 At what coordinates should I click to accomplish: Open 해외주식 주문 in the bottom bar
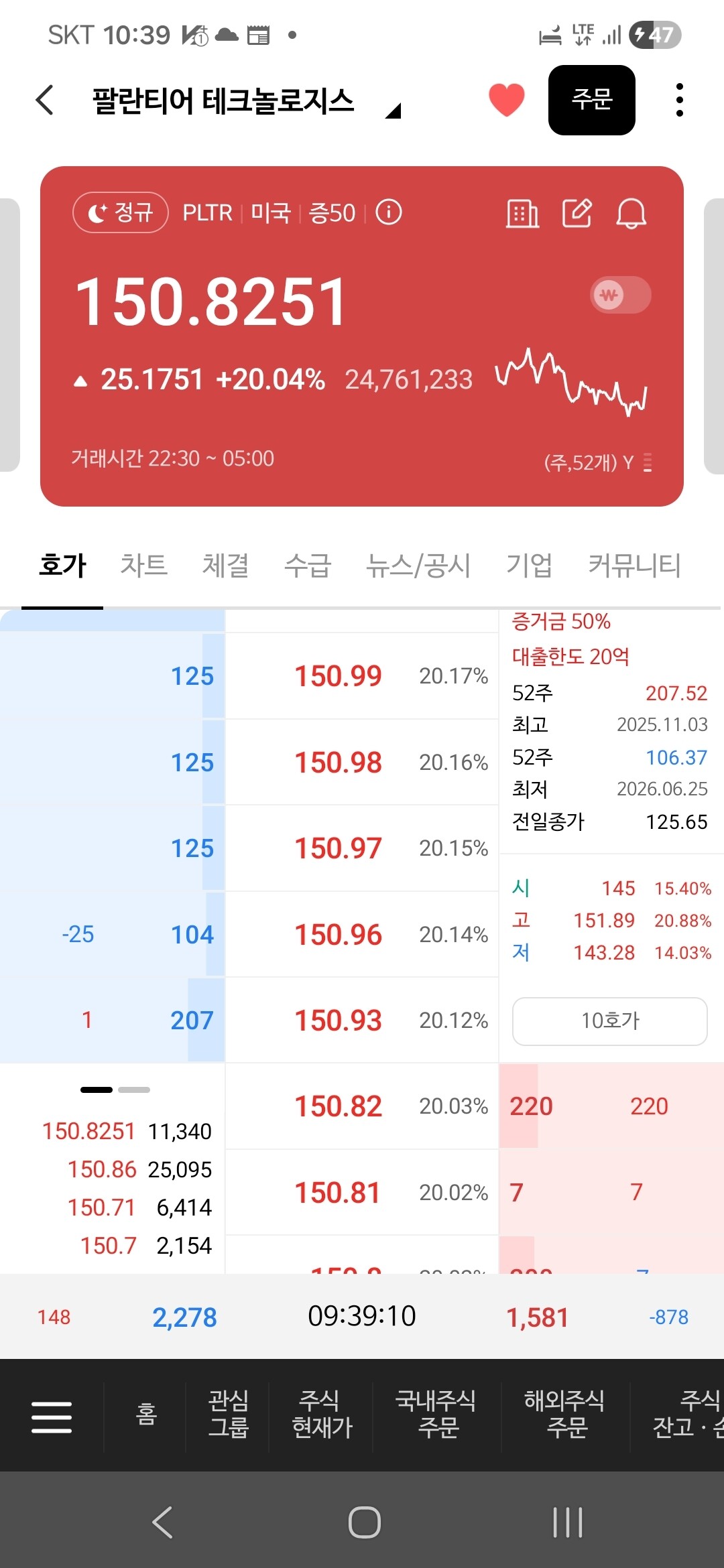[564, 1414]
